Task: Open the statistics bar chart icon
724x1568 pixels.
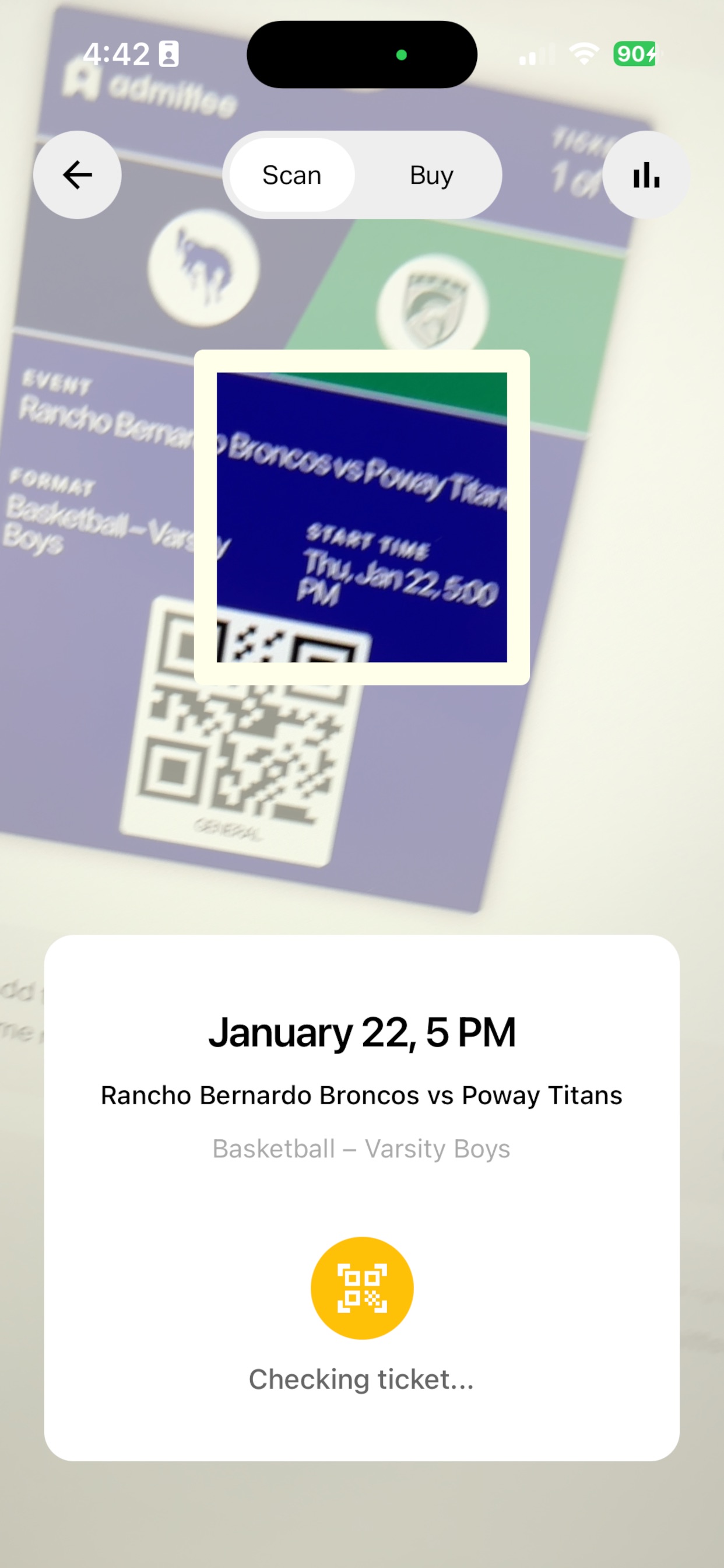Action: coord(646,174)
